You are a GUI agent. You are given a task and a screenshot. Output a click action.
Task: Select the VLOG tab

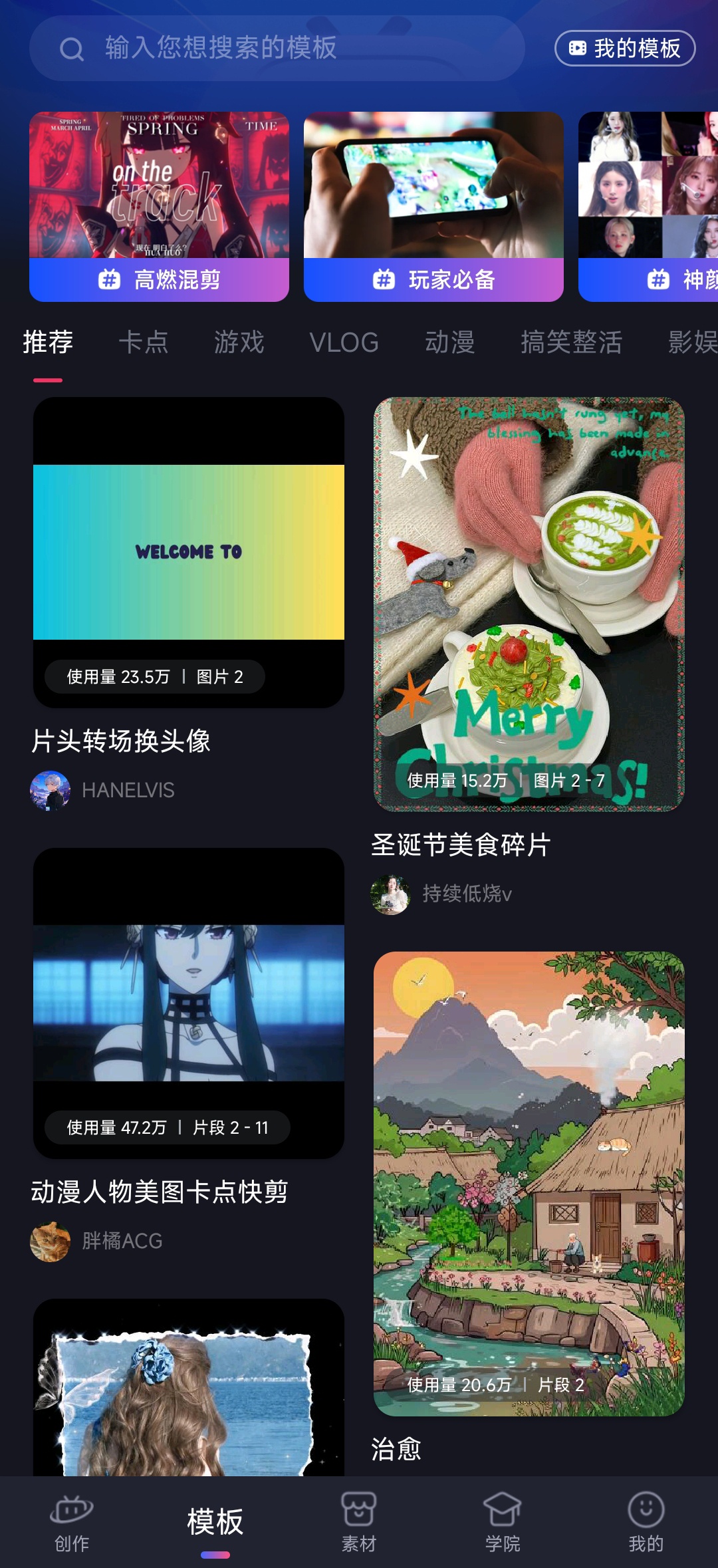[x=344, y=342]
